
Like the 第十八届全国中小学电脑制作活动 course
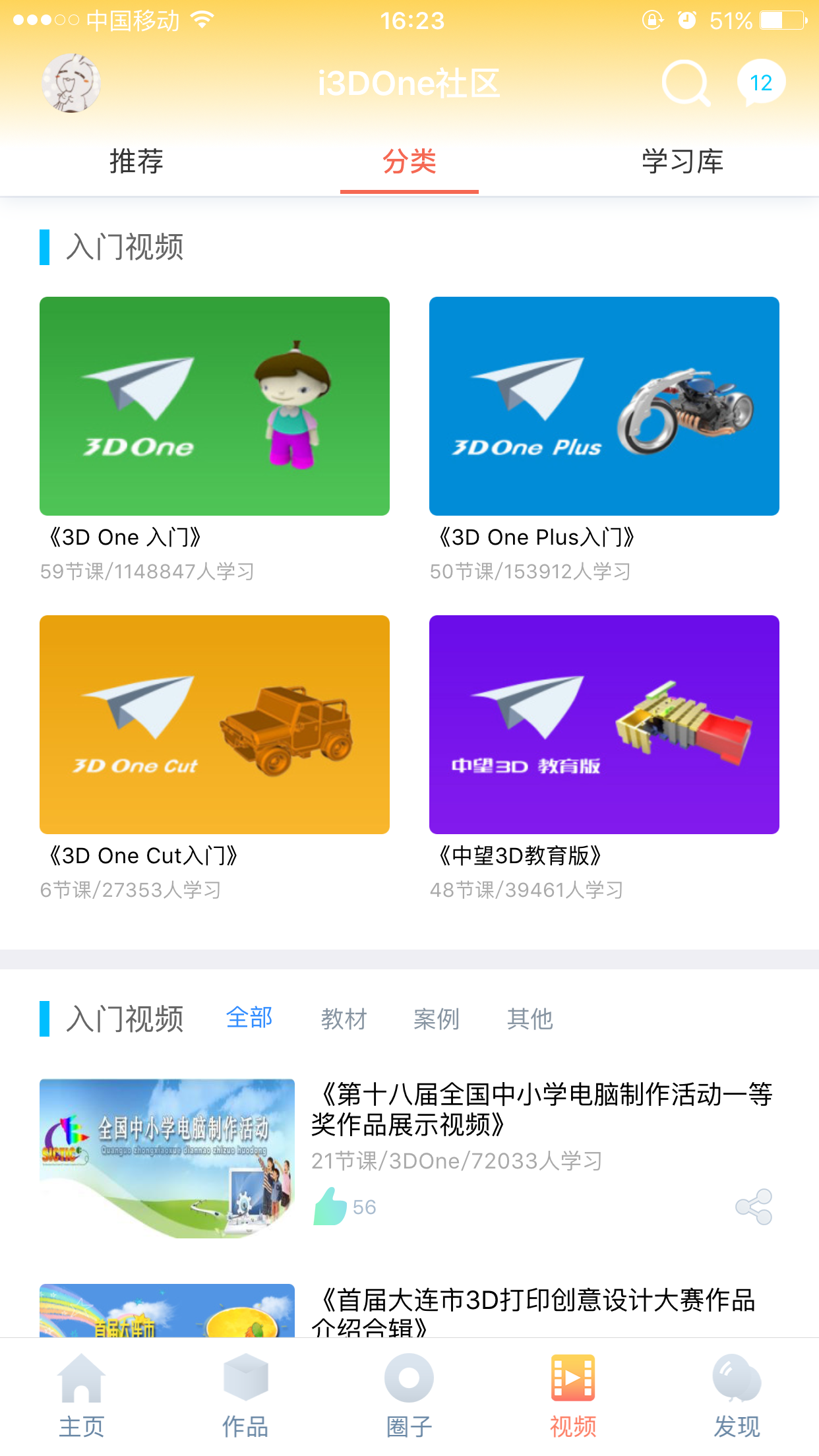tap(330, 1207)
